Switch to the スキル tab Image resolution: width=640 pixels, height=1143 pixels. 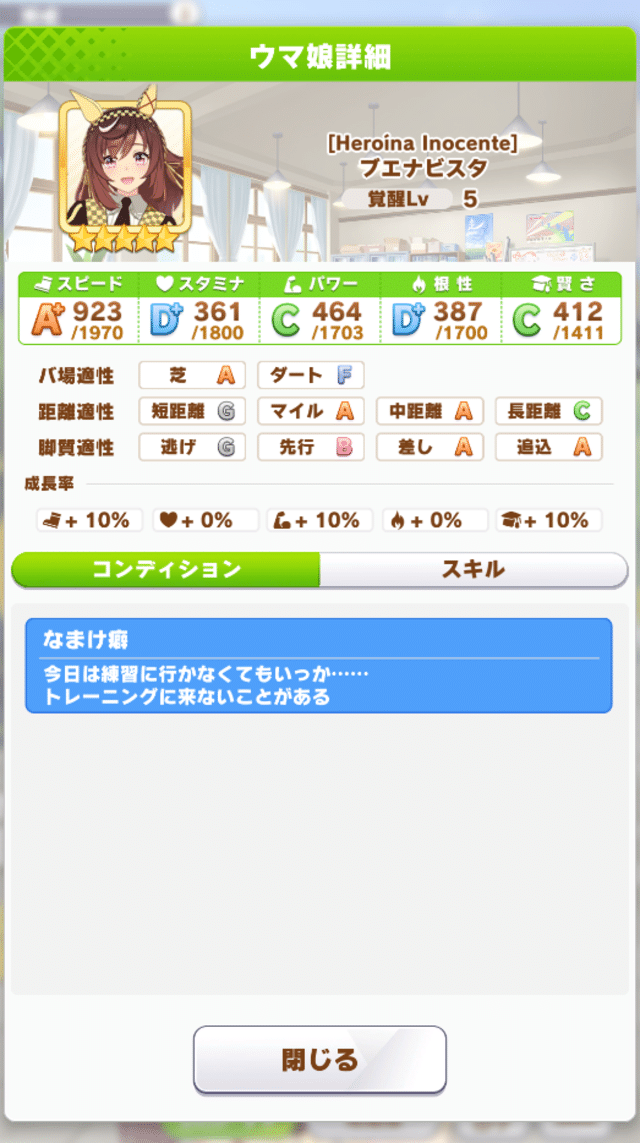pyautogui.click(x=473, y=570)
